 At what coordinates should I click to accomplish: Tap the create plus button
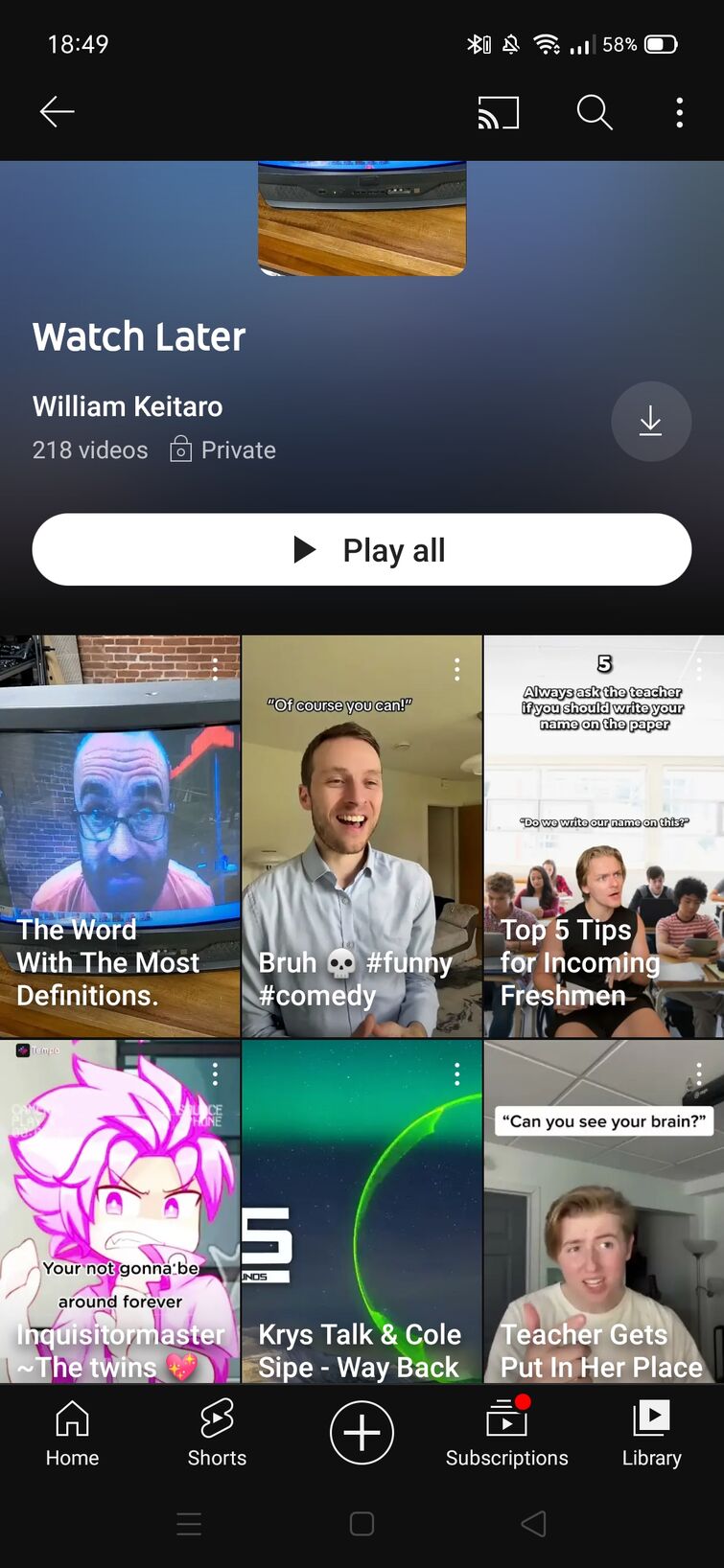click(x=362, y=1433)
